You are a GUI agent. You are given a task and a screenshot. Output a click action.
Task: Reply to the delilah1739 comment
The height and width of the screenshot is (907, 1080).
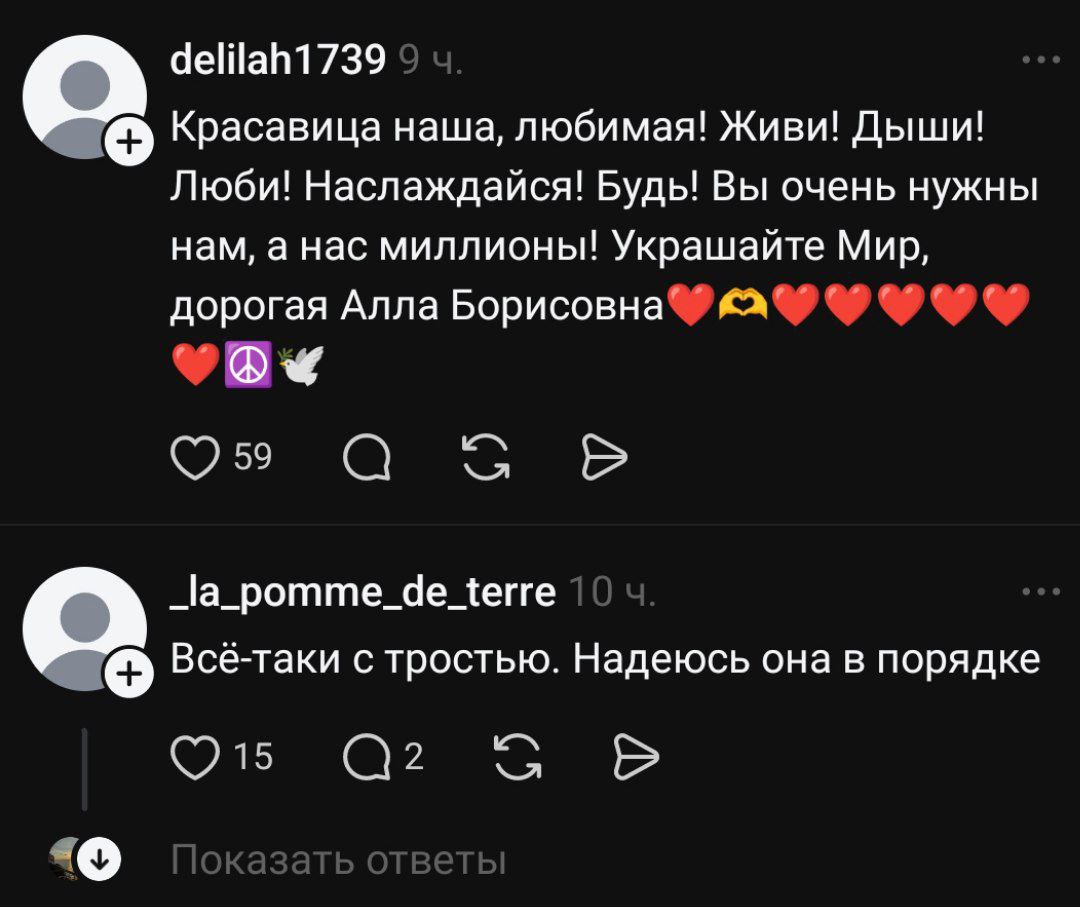(x=366, y=457)
